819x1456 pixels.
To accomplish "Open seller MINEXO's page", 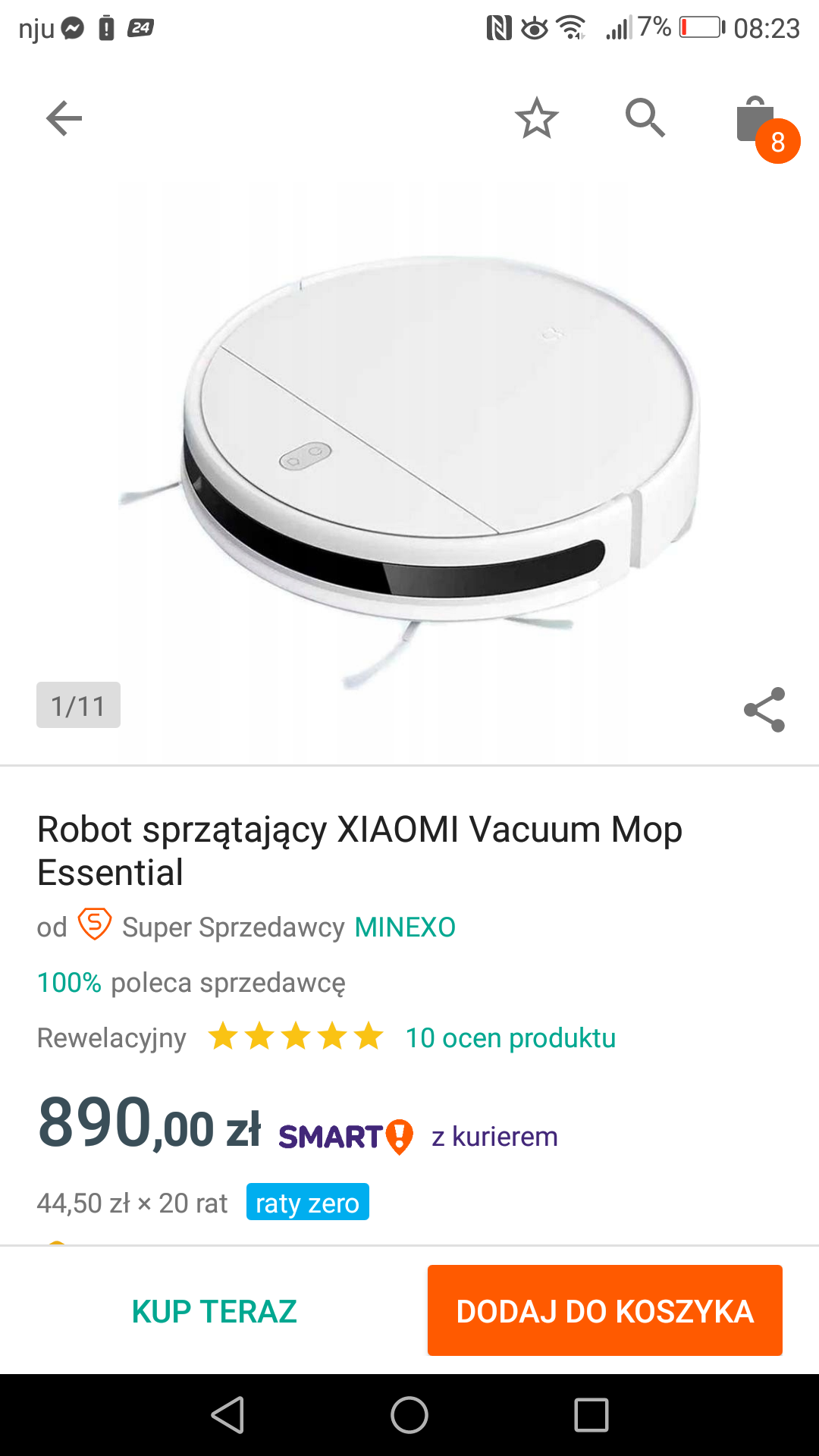I will [405, 927].
